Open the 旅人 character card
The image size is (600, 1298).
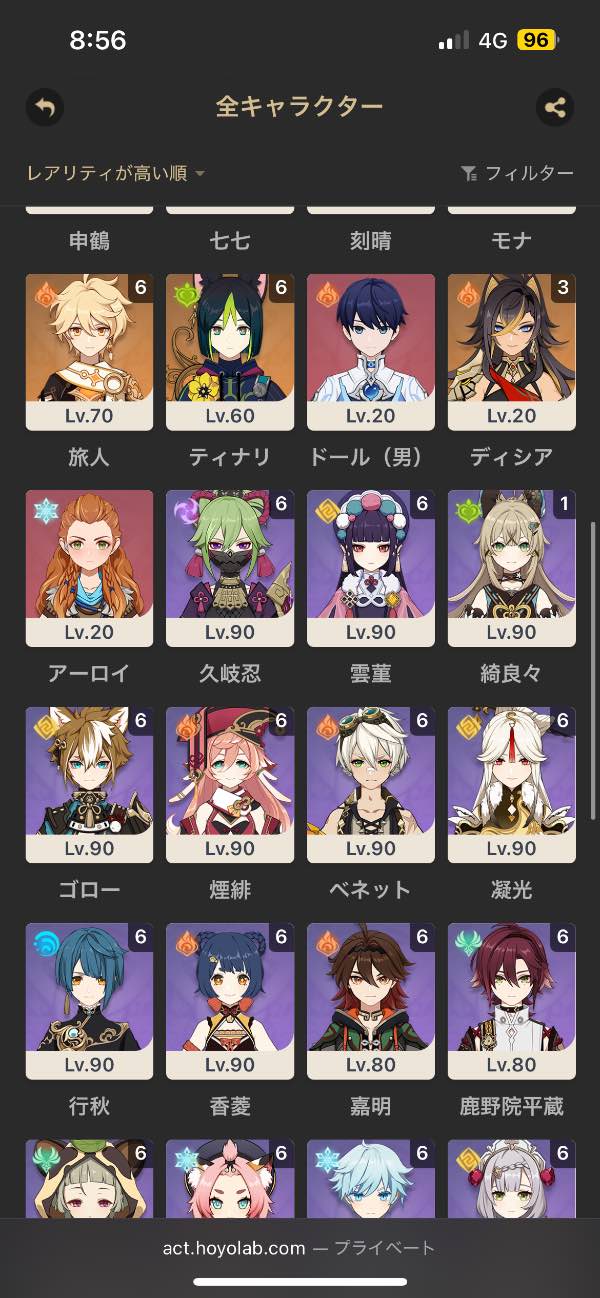coord(89,352)
